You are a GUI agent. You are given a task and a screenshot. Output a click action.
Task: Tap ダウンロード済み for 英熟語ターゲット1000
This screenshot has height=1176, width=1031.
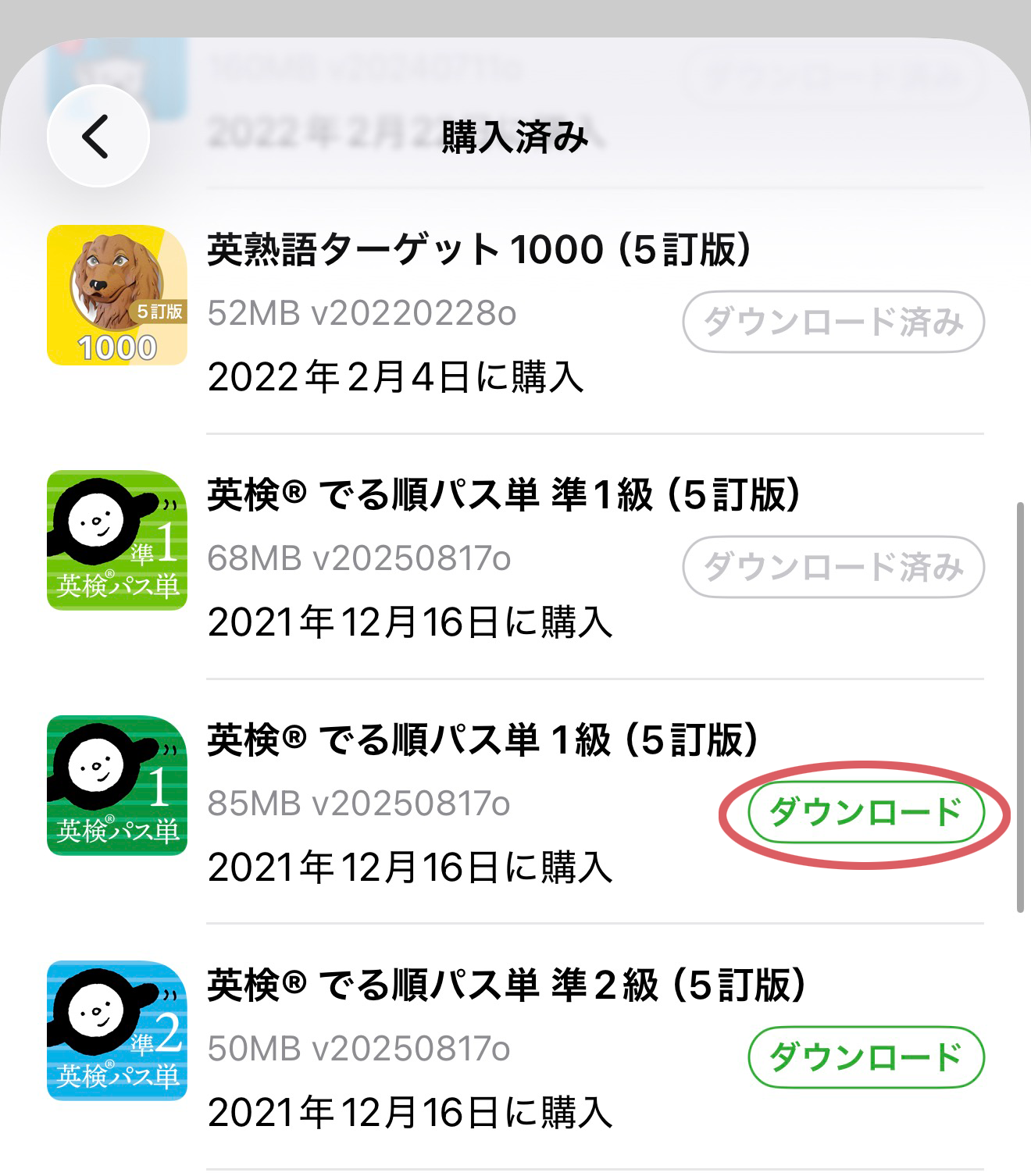(x=832, y=322)
